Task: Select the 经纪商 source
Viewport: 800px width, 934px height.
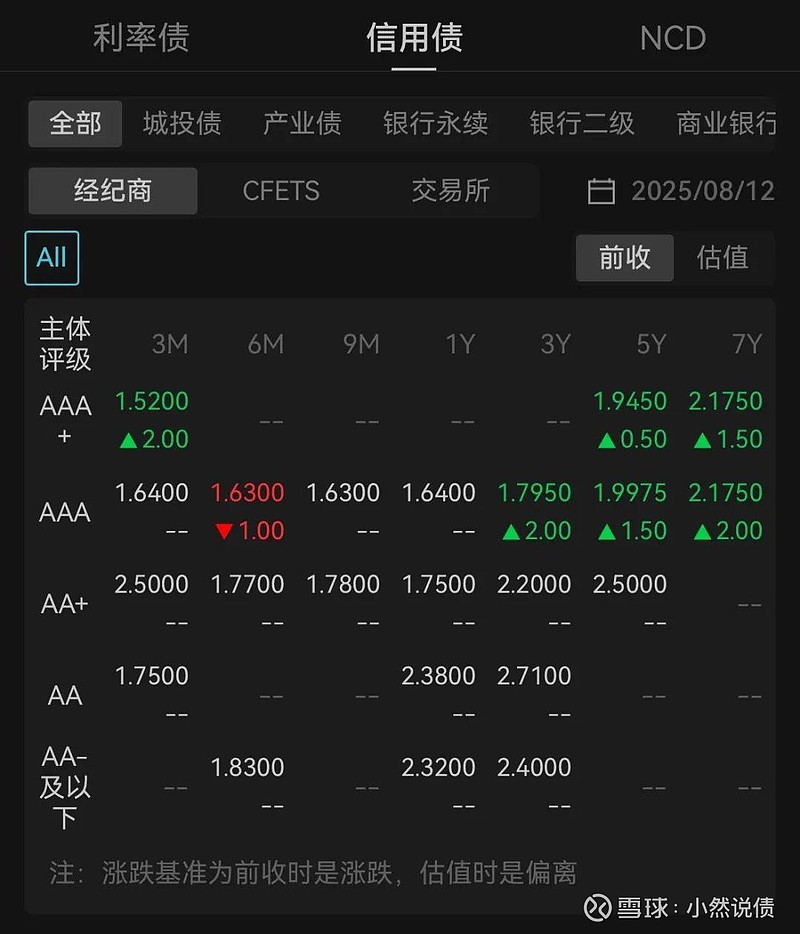Action: click(112, 191)
